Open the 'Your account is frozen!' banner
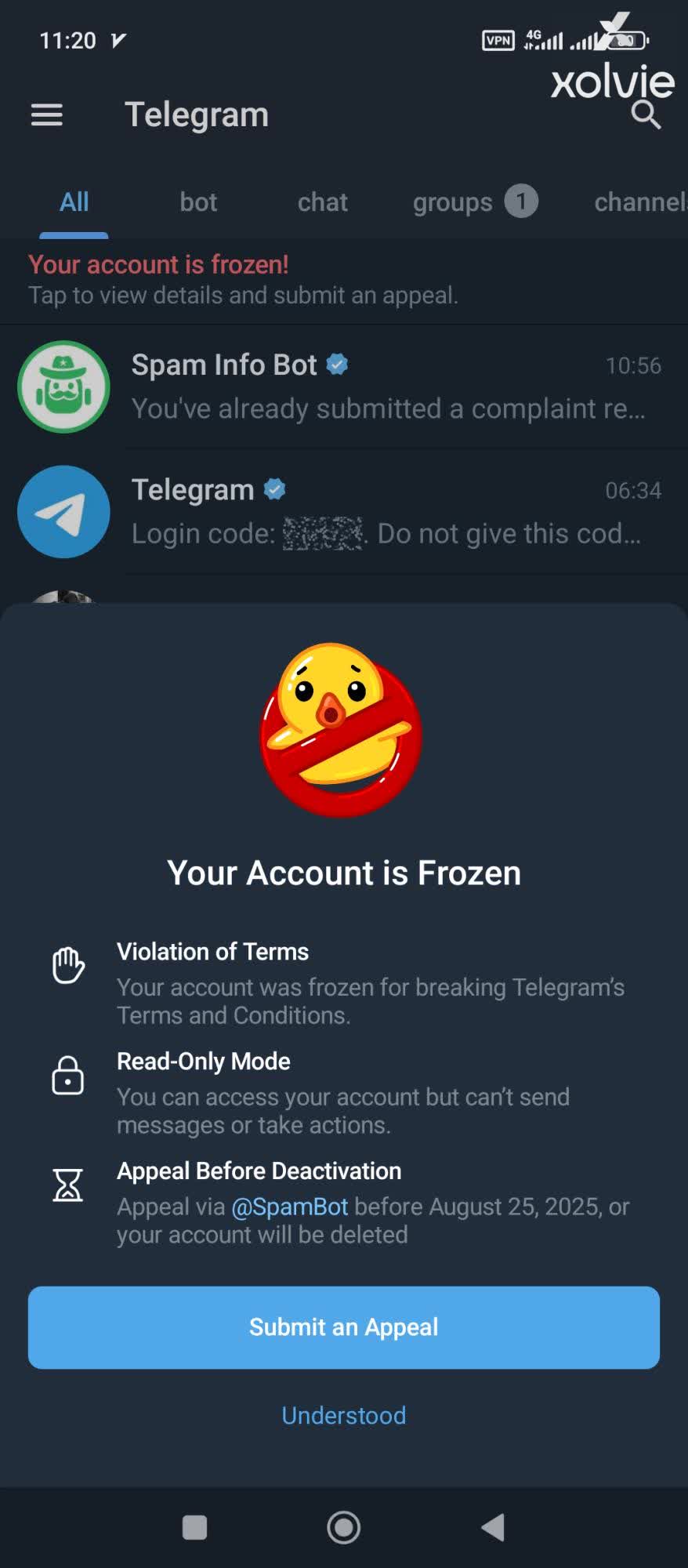Image resolution: width=688 pixels, height=1568 pixels. [243, 280]
